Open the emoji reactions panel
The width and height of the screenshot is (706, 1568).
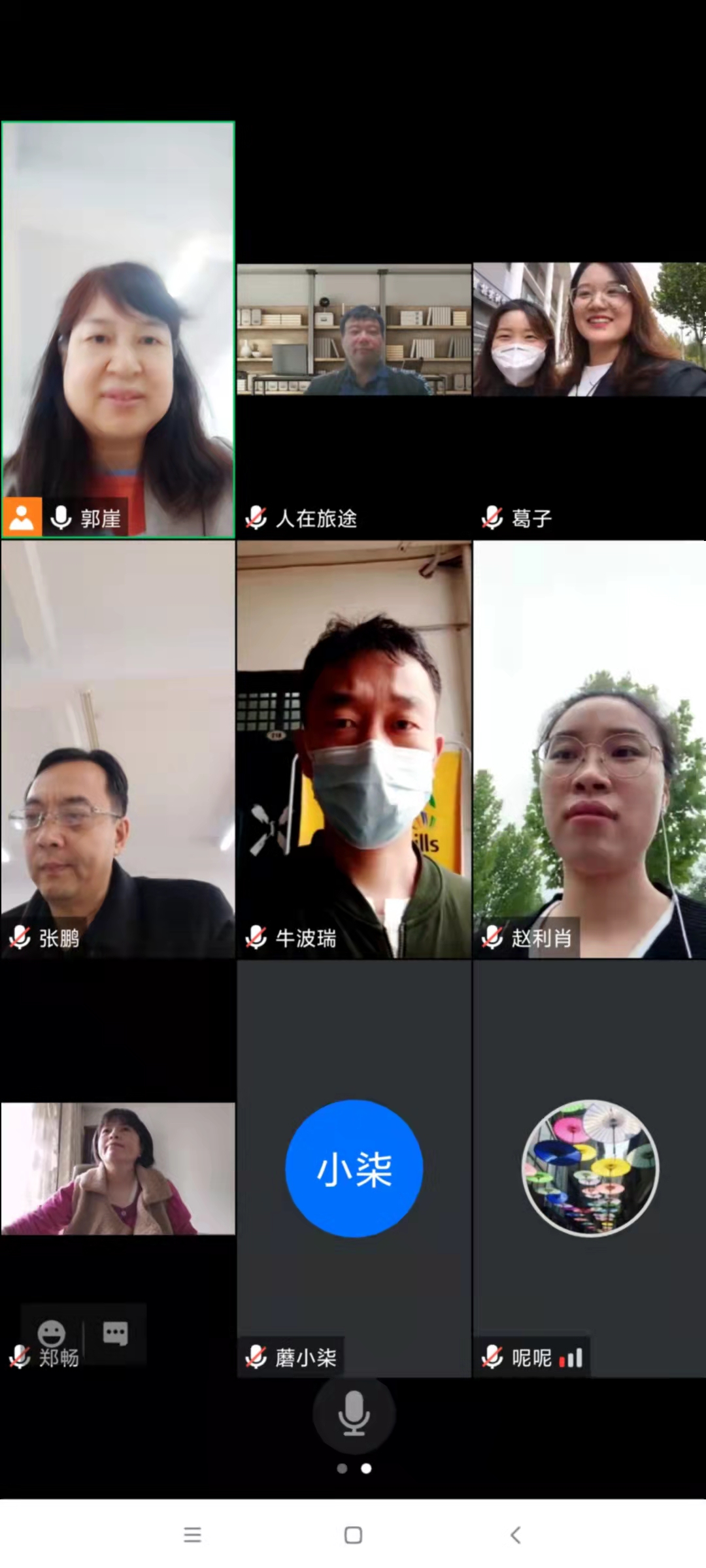52,1333
